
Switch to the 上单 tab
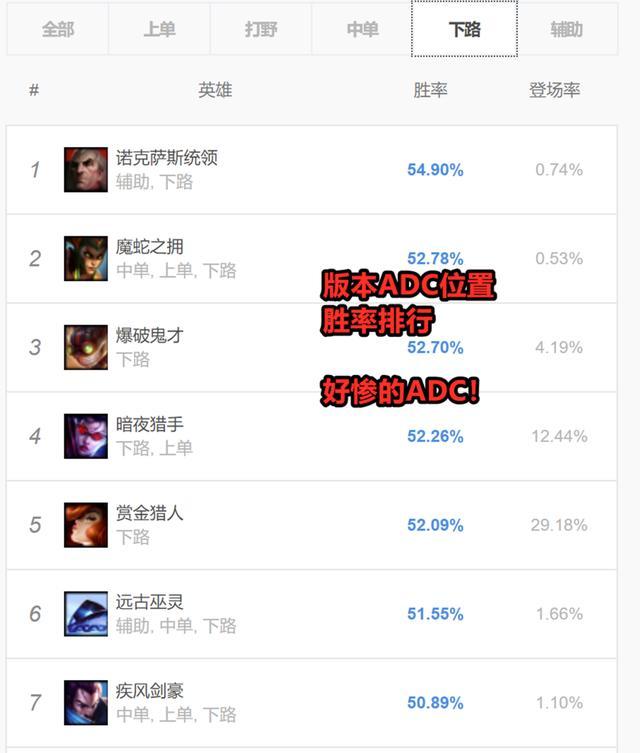pyautogui.click(x=159, y=29)
